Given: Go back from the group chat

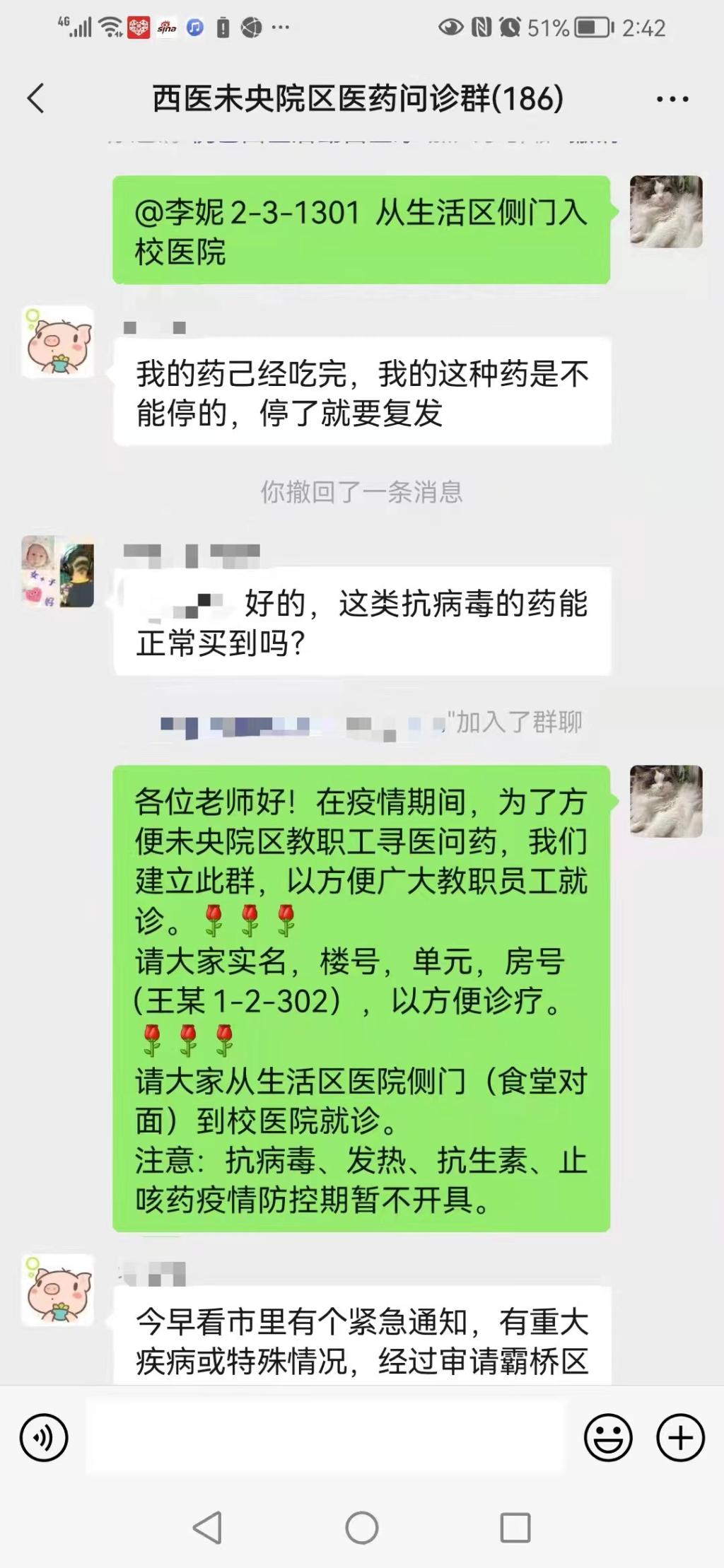Looking at the screenshot, I should (x=36, y=98).
